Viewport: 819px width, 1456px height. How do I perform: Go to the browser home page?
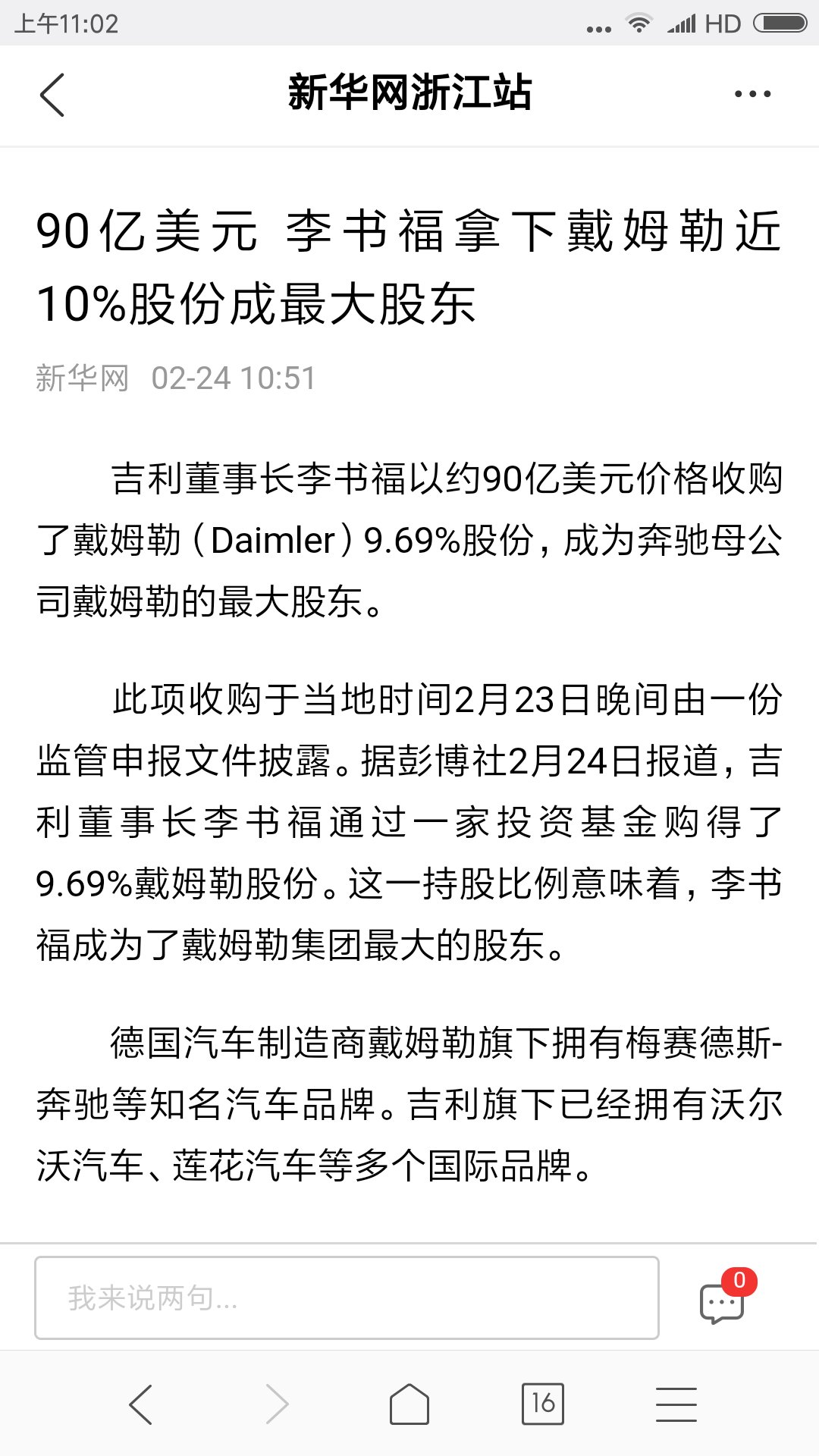pos(409,1404)
